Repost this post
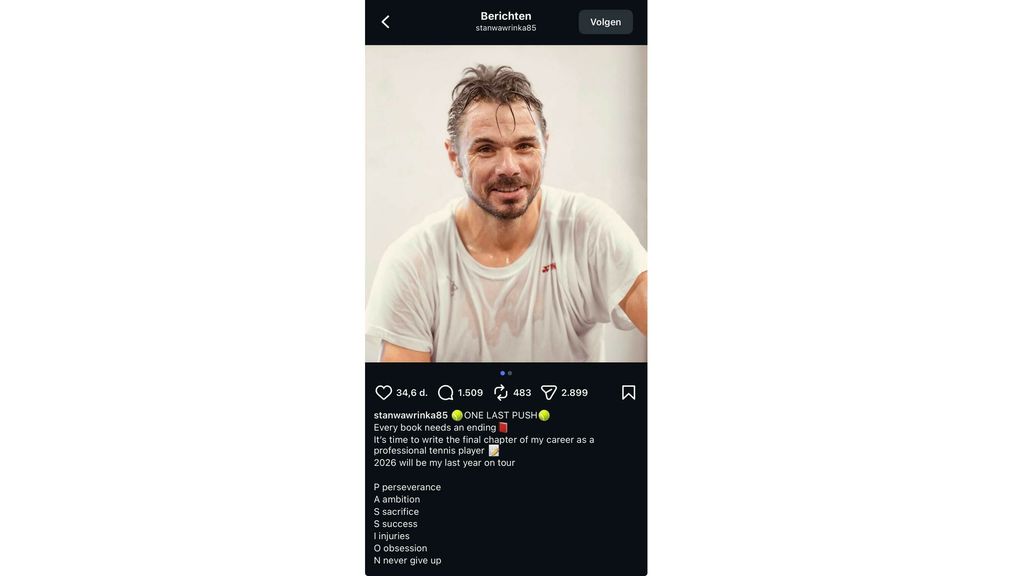This screenshot has height=576, width=1024. tap(501, 393)
